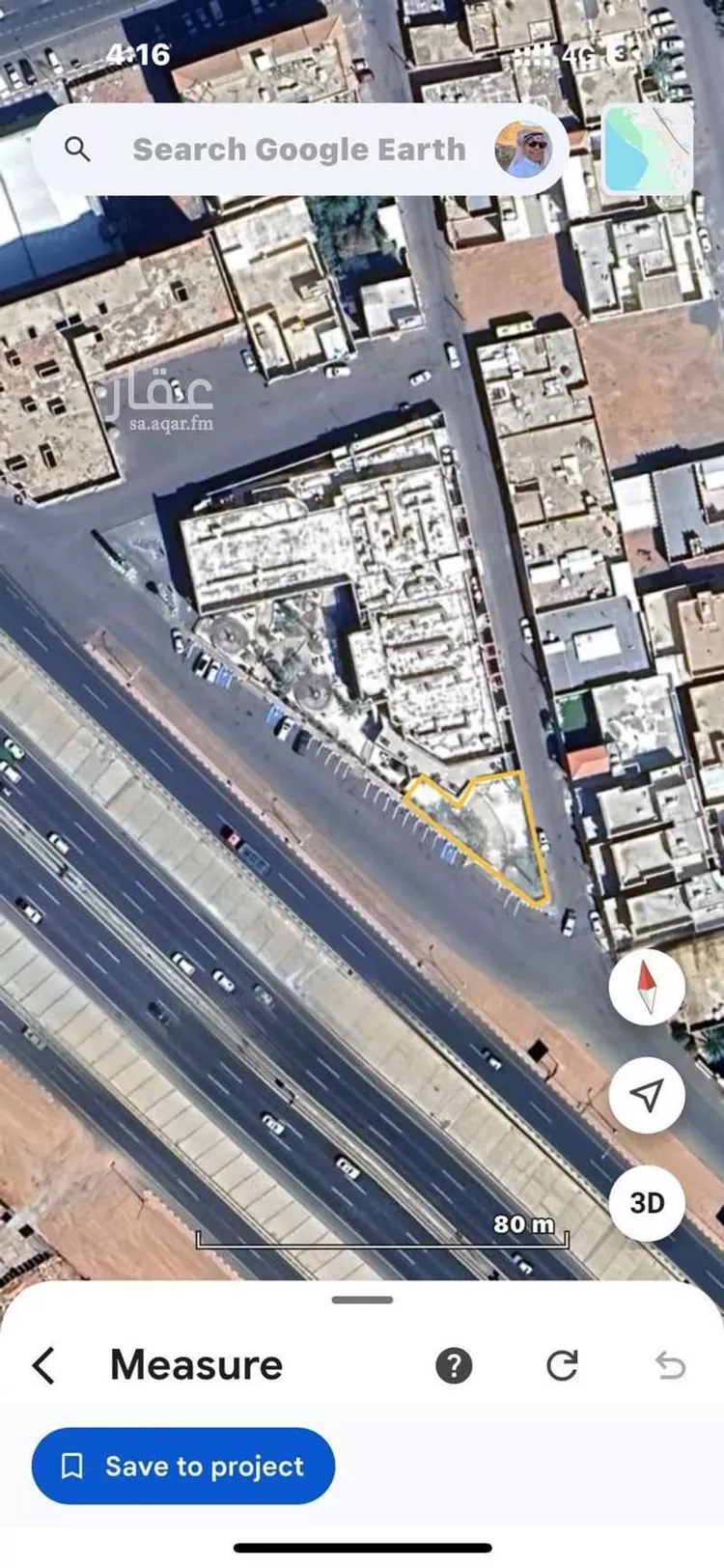The width and height of the screenshot is (724, 1568).
Task: Restart the measurement
Action: tap(562, 1365)
